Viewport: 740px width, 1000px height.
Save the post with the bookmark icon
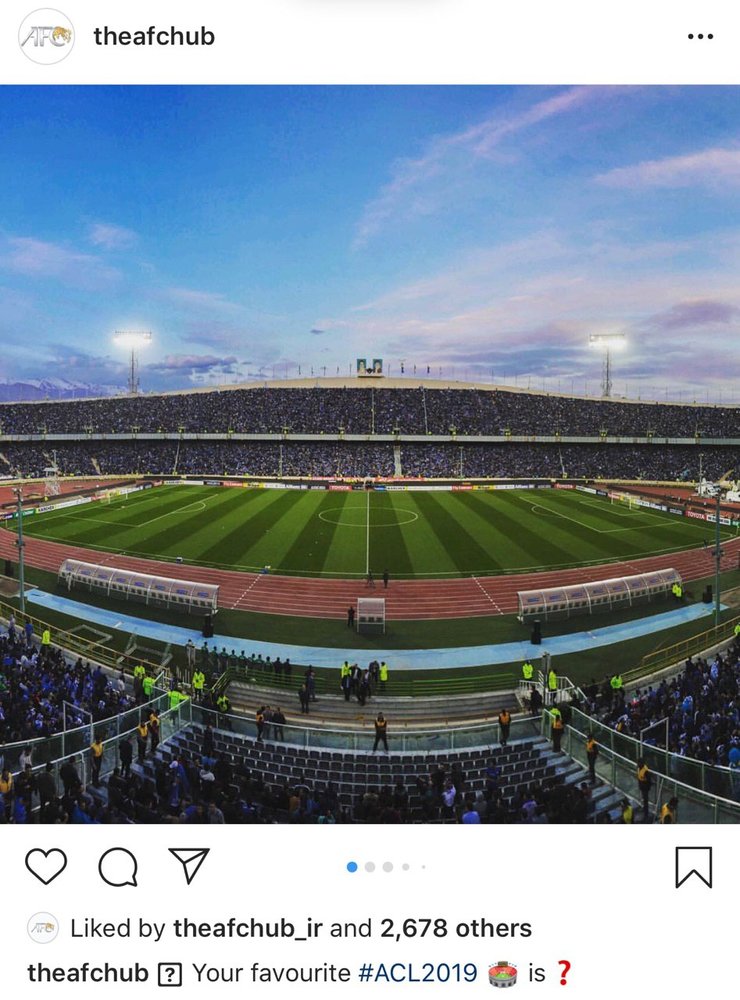point(693,867)
